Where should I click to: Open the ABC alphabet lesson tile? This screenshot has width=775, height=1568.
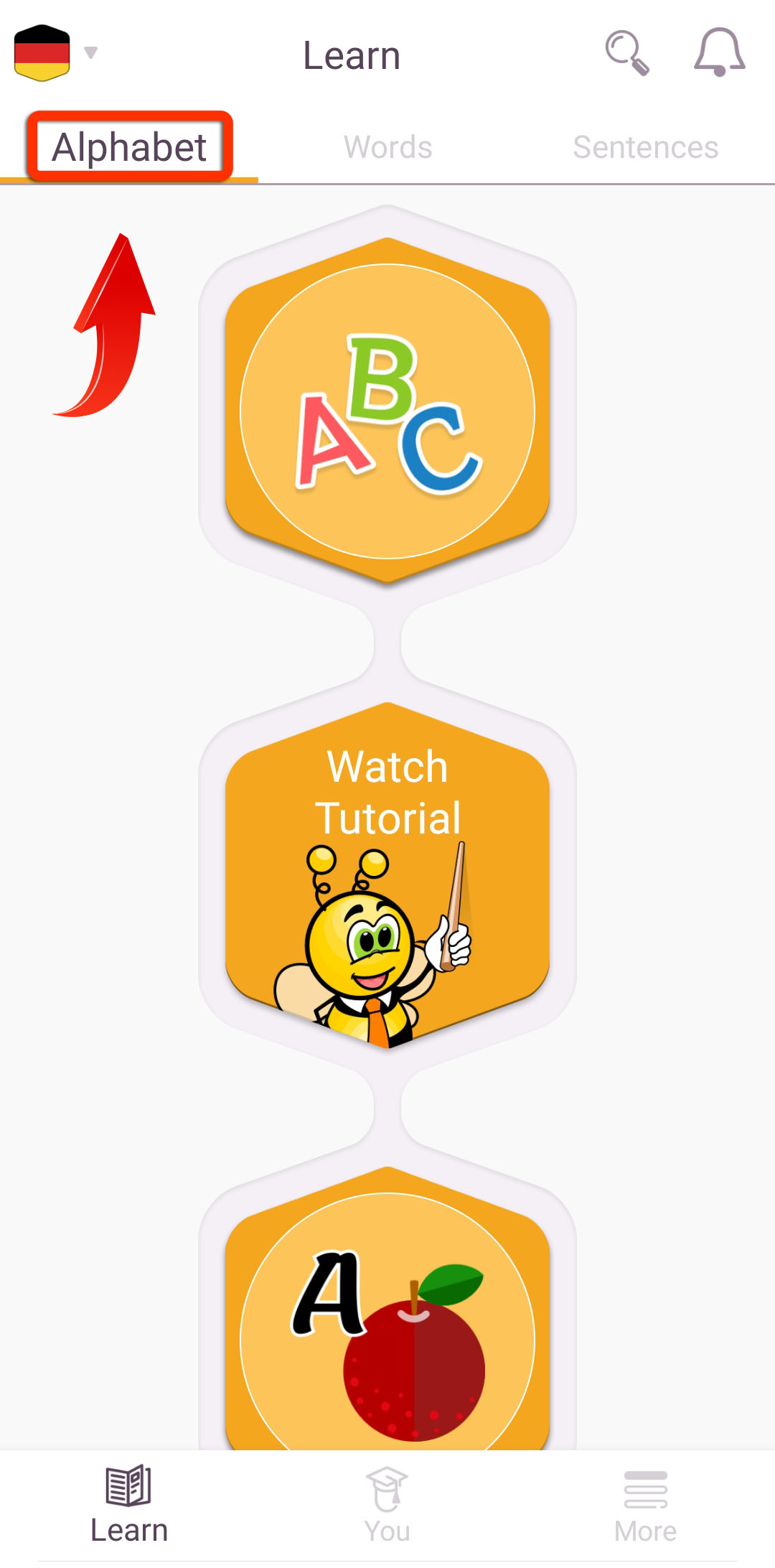pos(387,411)
